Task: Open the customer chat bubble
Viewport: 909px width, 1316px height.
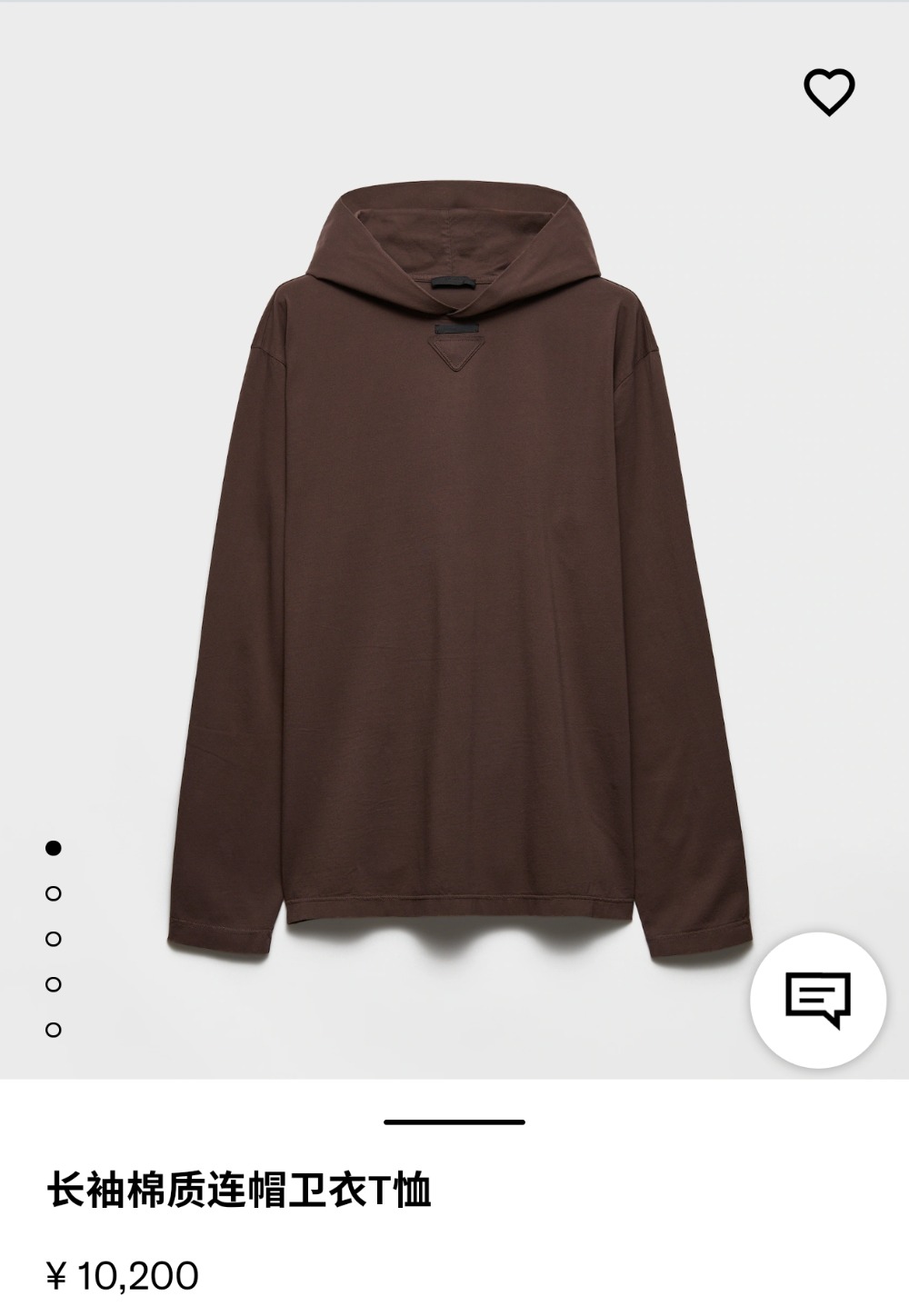Action: tap(817, 1000)
